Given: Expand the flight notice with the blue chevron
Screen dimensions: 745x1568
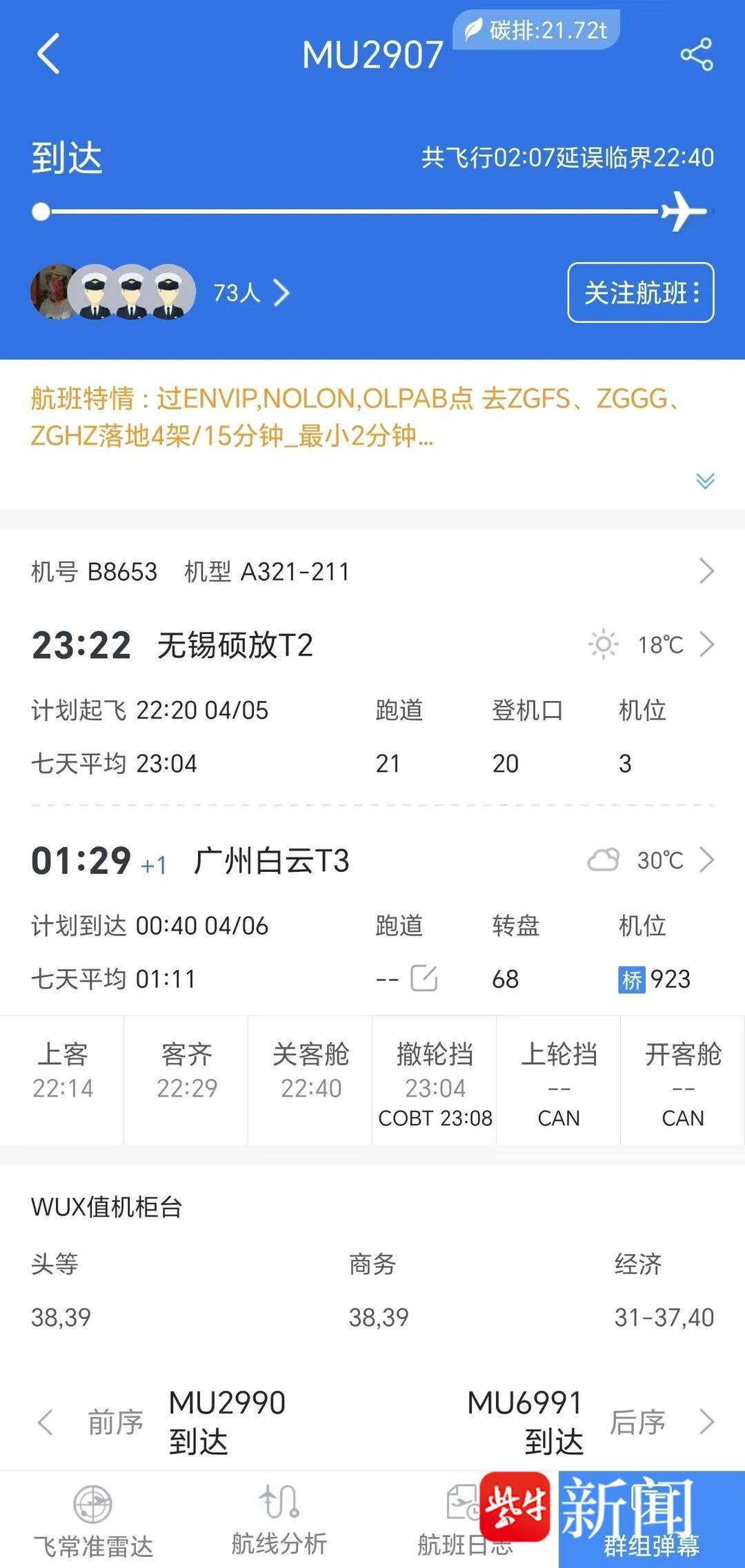Looking at the screenshot, I should point(705,482).
